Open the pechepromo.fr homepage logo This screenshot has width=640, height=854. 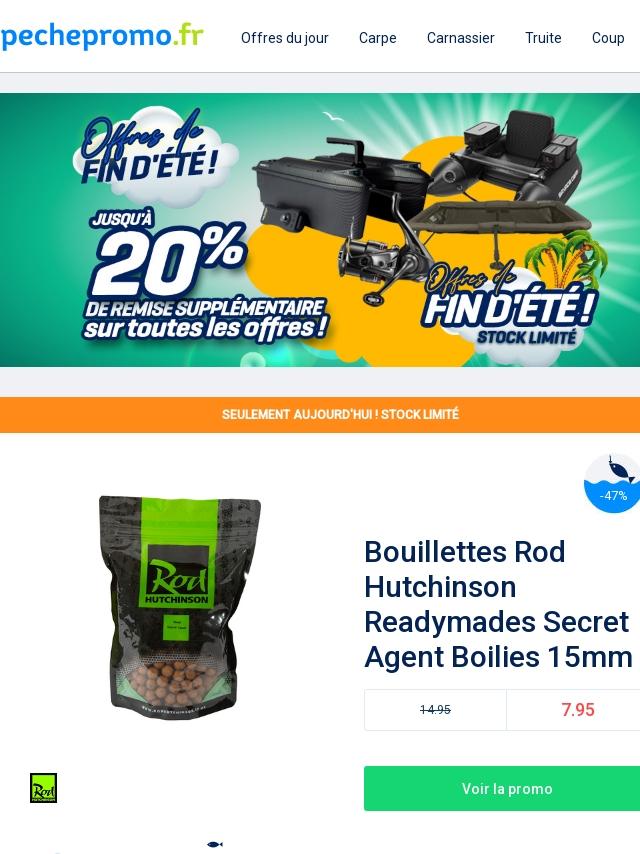pos(102,36)
